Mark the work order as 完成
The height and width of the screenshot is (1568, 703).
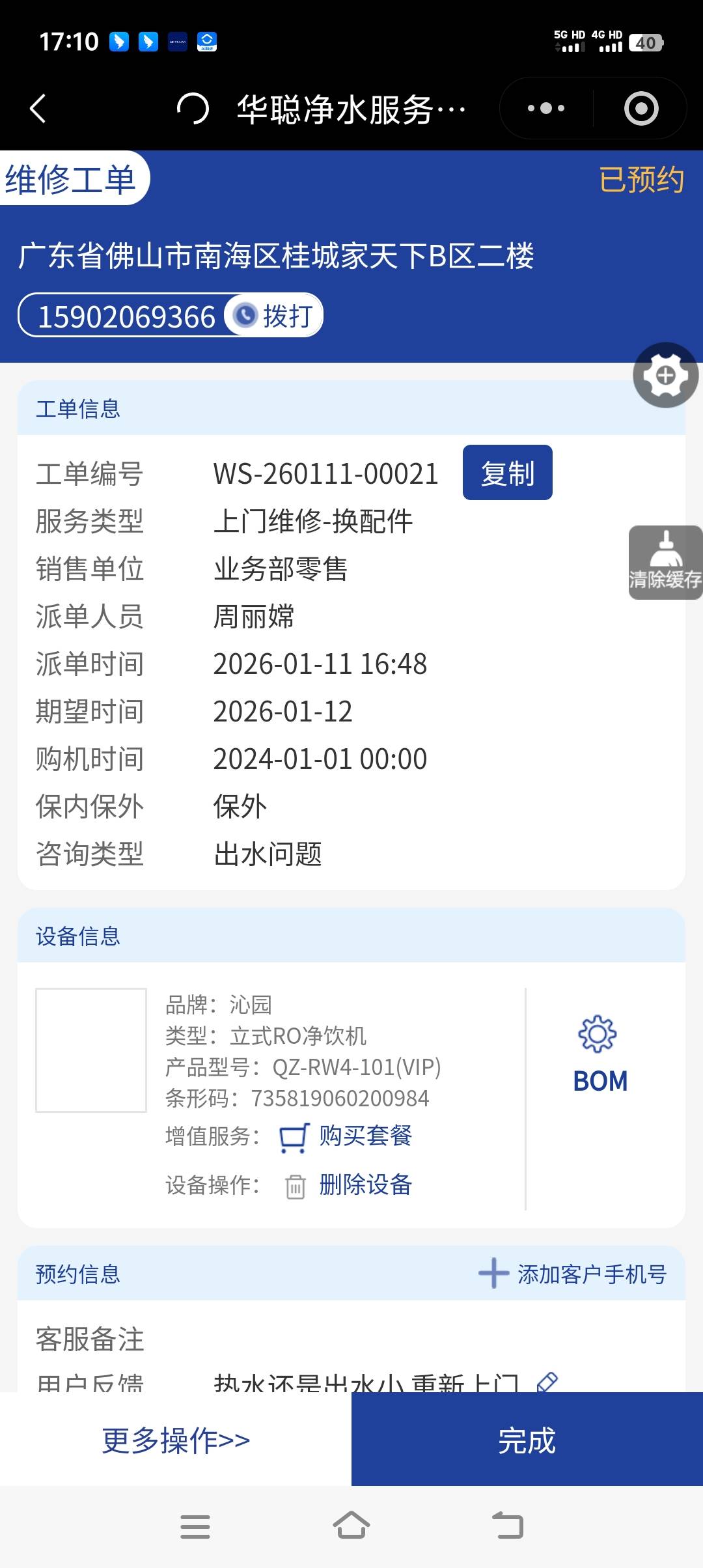(x=527, y=1440)
